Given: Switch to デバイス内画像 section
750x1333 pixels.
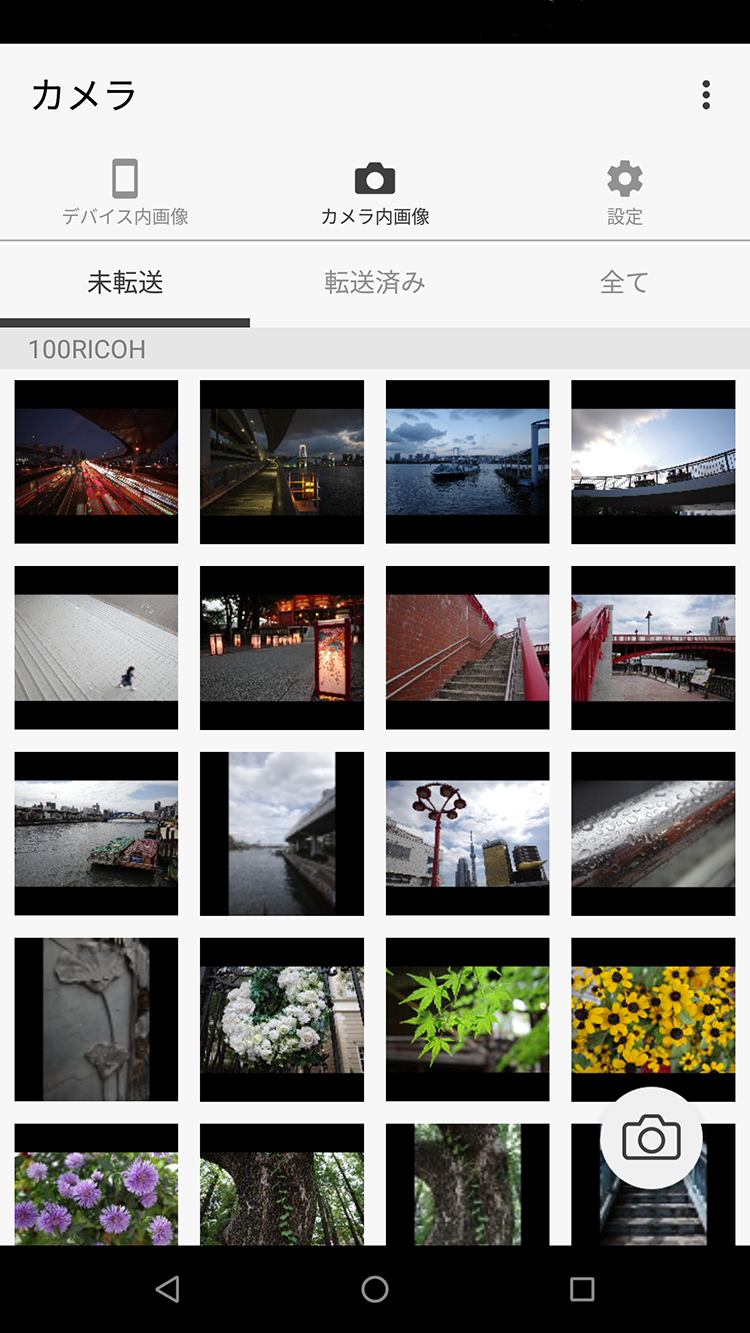Looking at the screenshot, I should point(125,193).
